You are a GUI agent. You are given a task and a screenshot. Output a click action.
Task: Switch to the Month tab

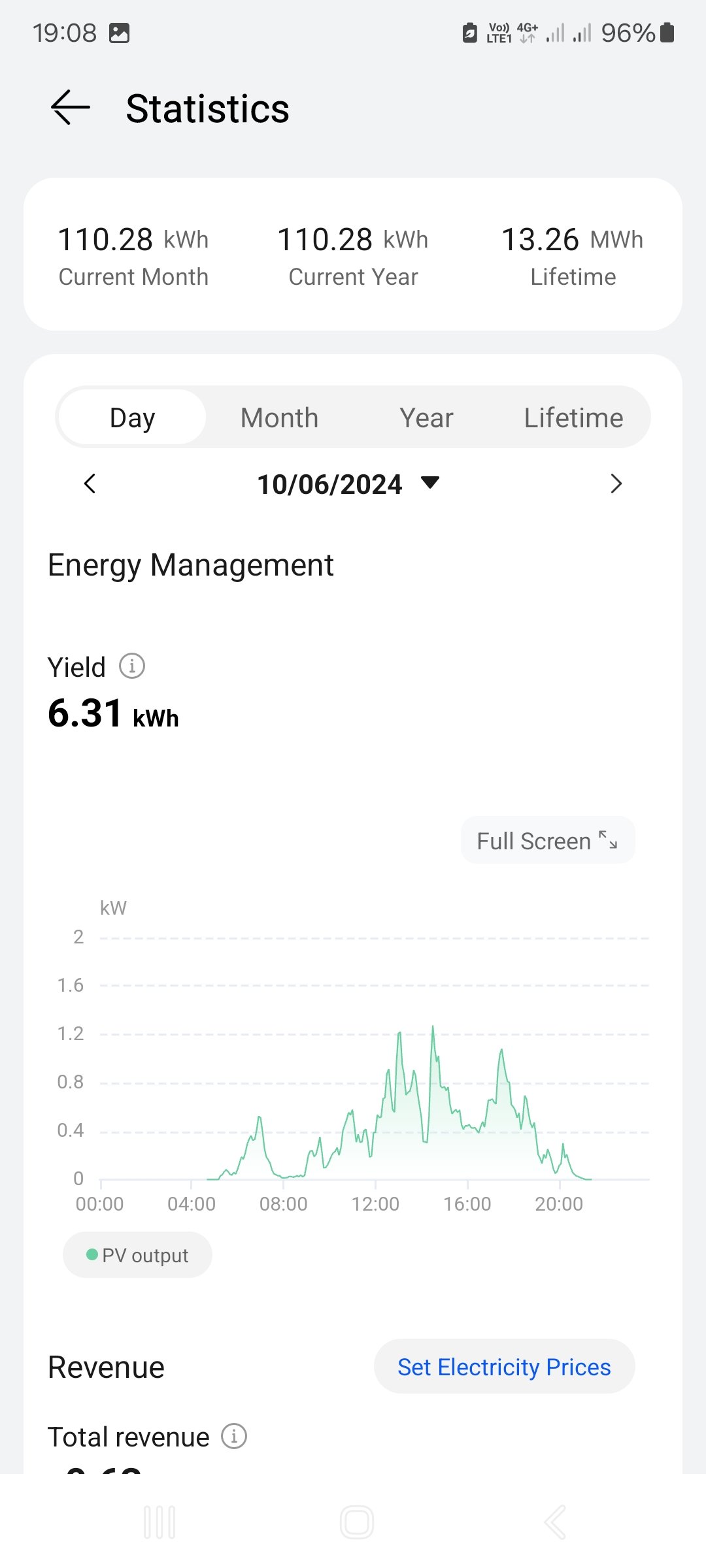279,417
